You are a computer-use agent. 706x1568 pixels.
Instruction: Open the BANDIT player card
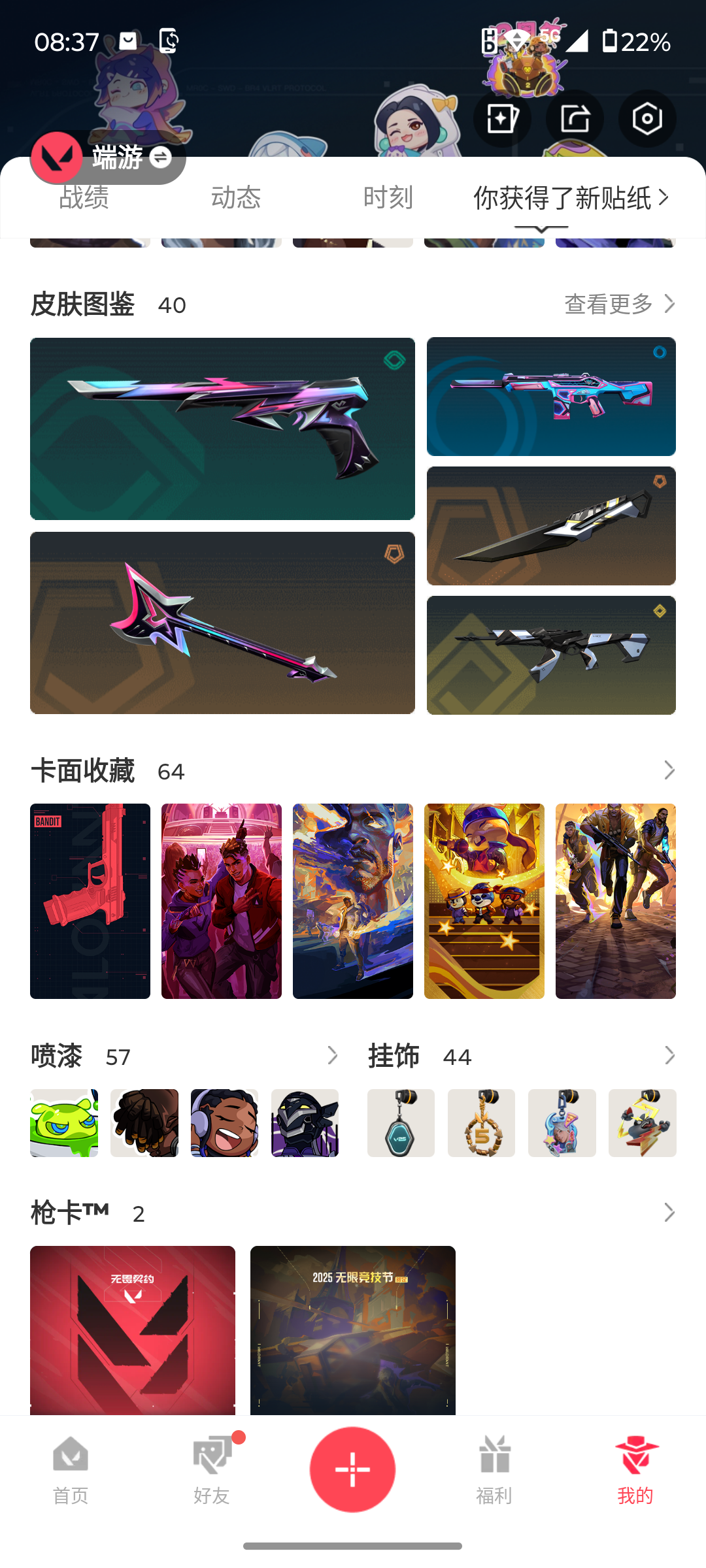(90, 900)
